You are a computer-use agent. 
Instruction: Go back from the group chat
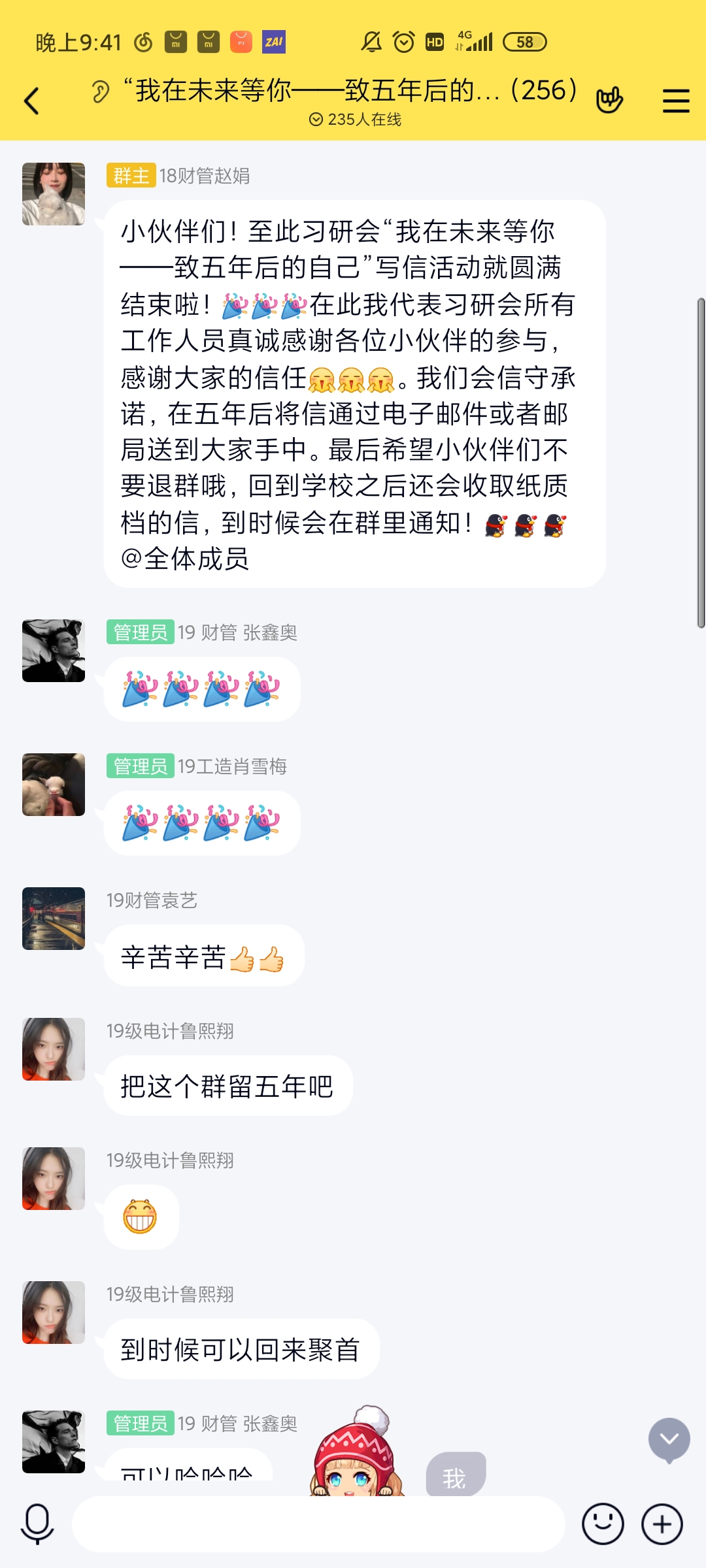31,101
